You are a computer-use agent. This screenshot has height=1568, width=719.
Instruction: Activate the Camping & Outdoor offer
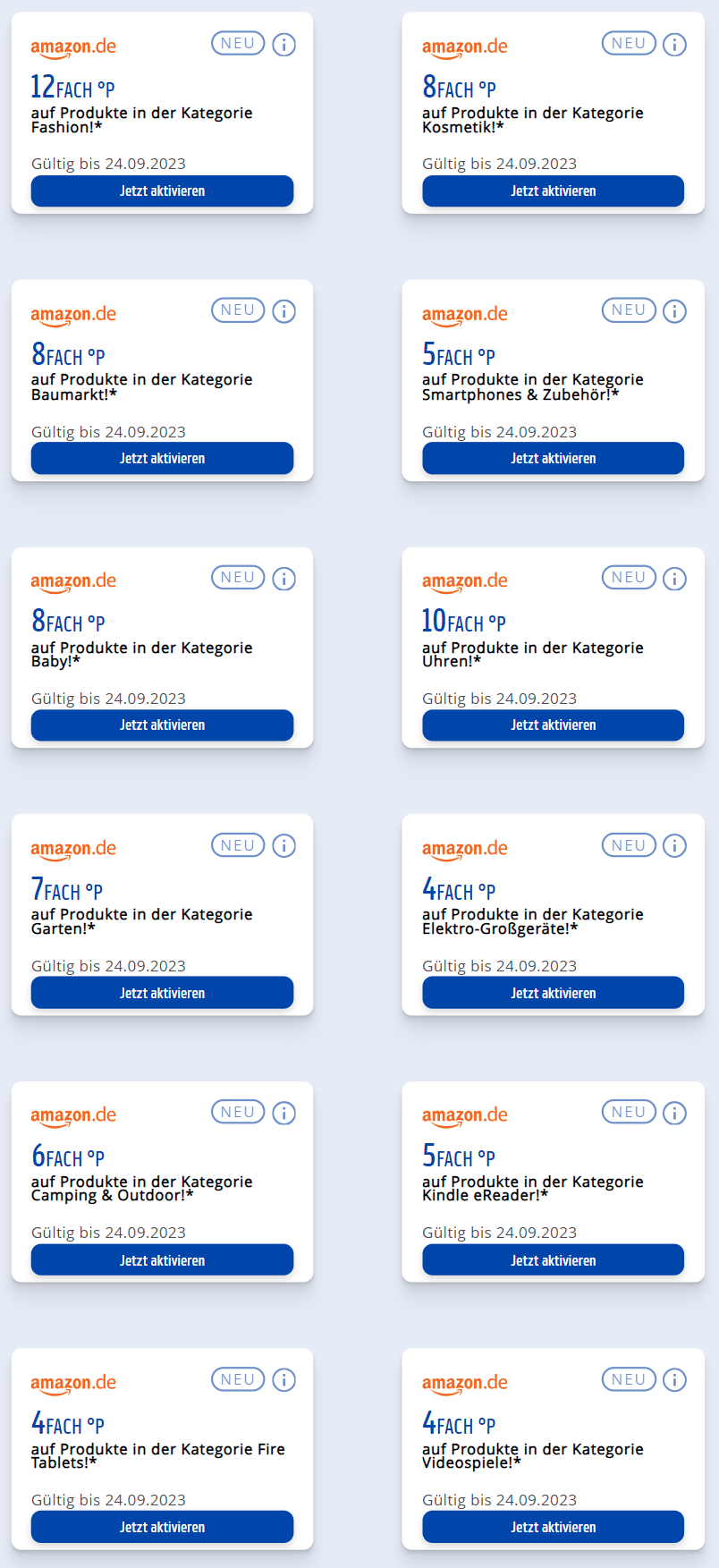[162, 1259]
